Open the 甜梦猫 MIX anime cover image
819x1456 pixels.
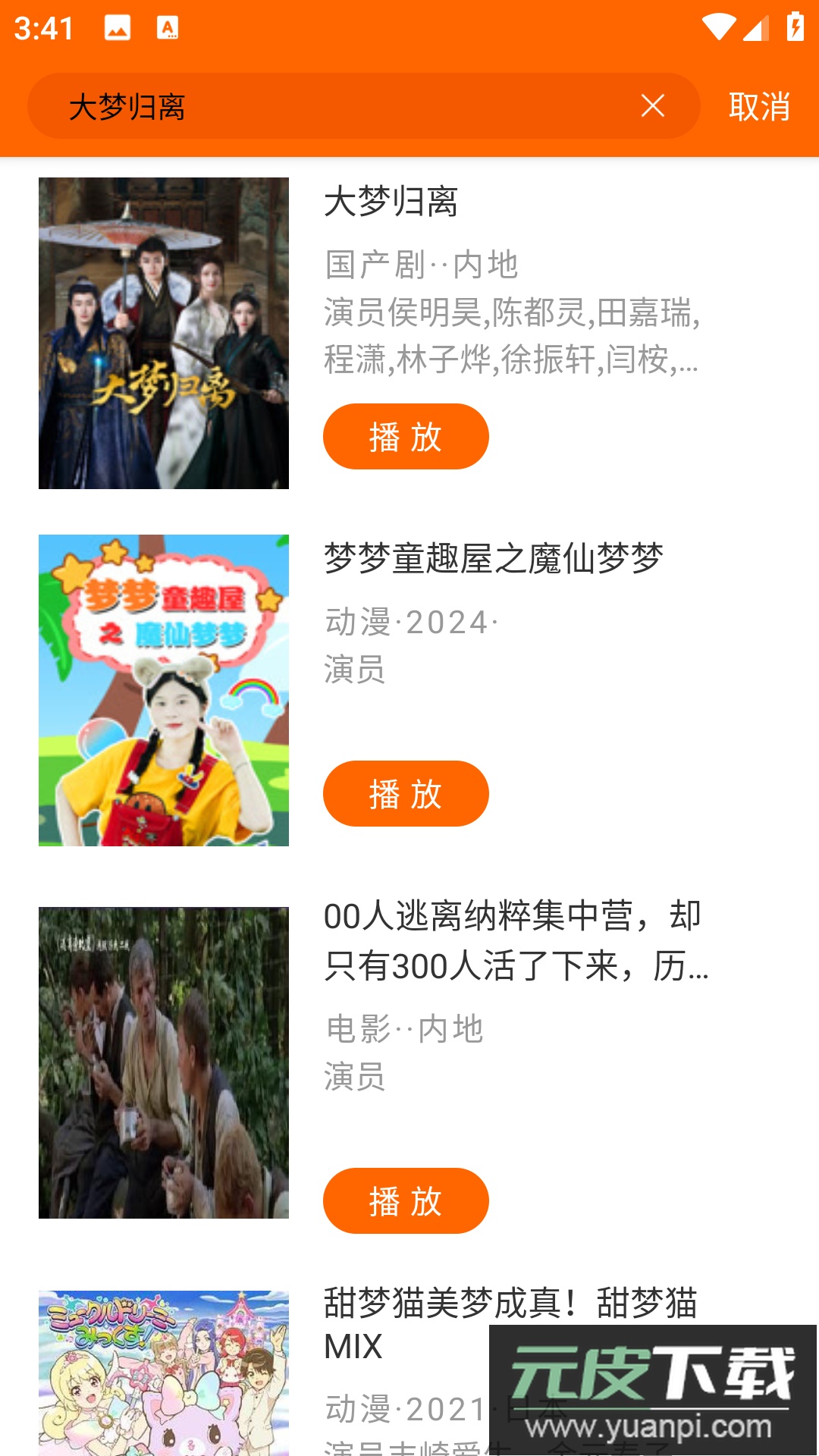tap(164, 1373)
